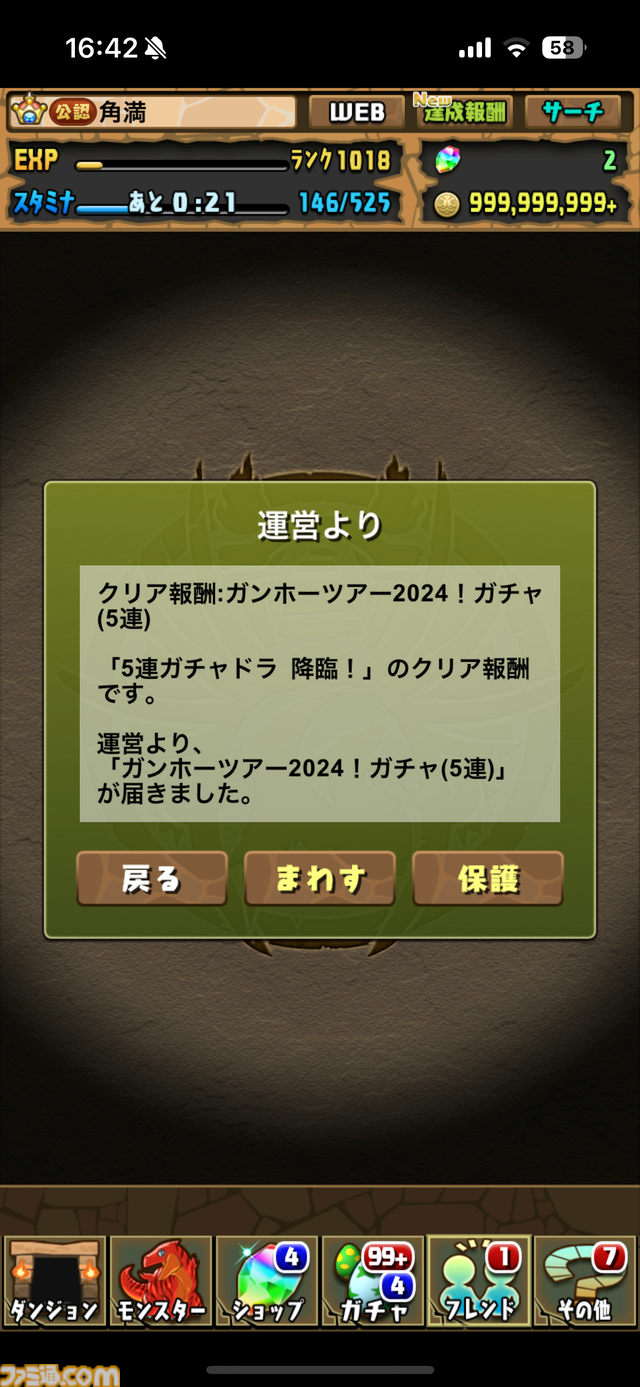
Task: Switch to the モンスター tab
Action: tap(161, 1281)
